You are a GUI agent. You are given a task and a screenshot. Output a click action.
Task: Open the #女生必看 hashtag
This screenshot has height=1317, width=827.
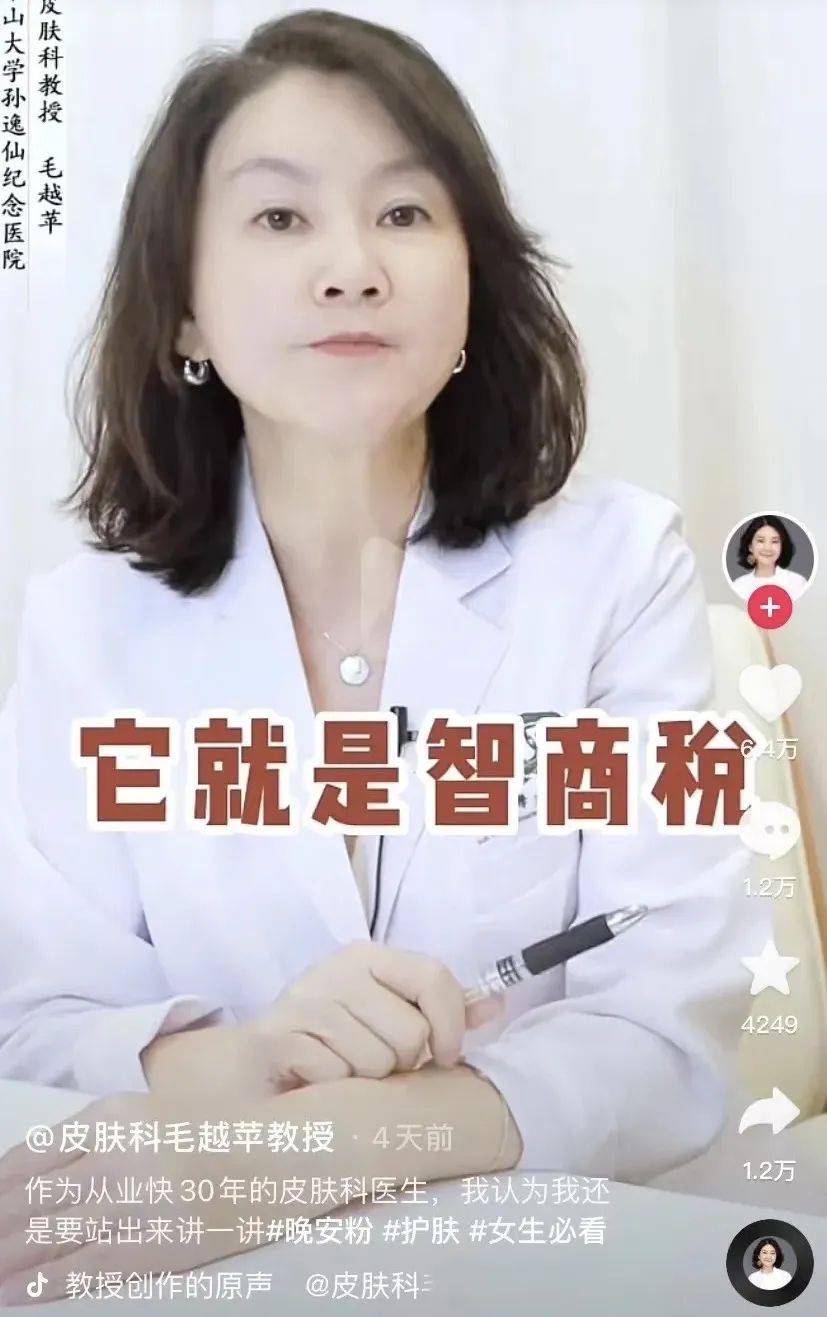tap(537, 1231)
